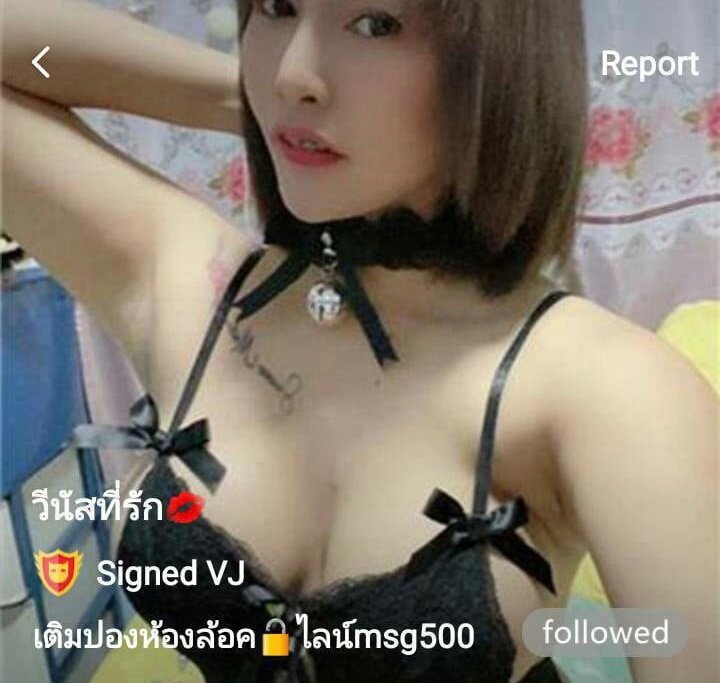This screenshot has height=683, width=720.
Task: Go back using the top-left arrow
Action: (41, 63)
